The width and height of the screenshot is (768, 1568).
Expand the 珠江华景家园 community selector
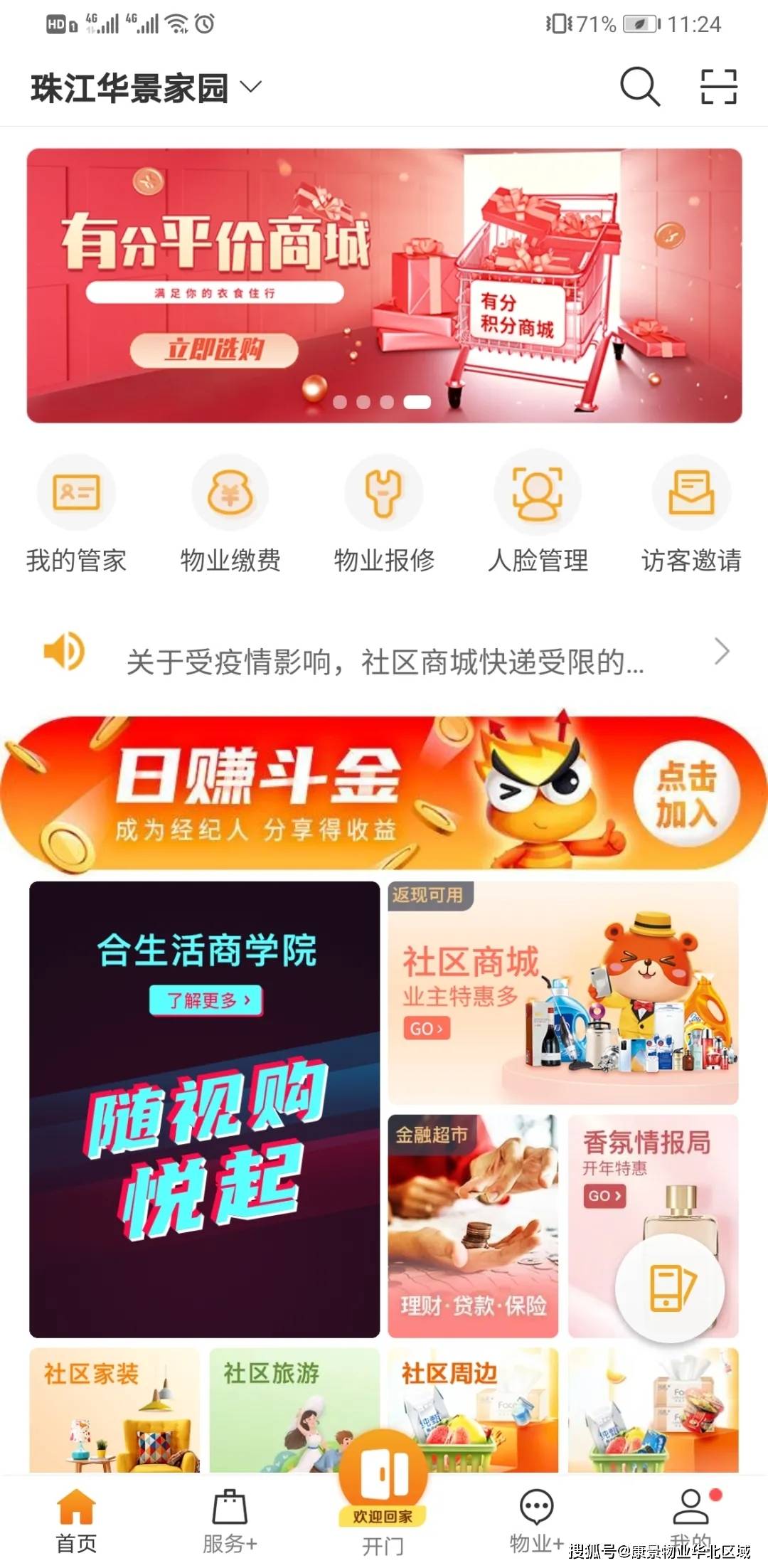(146, 88)
